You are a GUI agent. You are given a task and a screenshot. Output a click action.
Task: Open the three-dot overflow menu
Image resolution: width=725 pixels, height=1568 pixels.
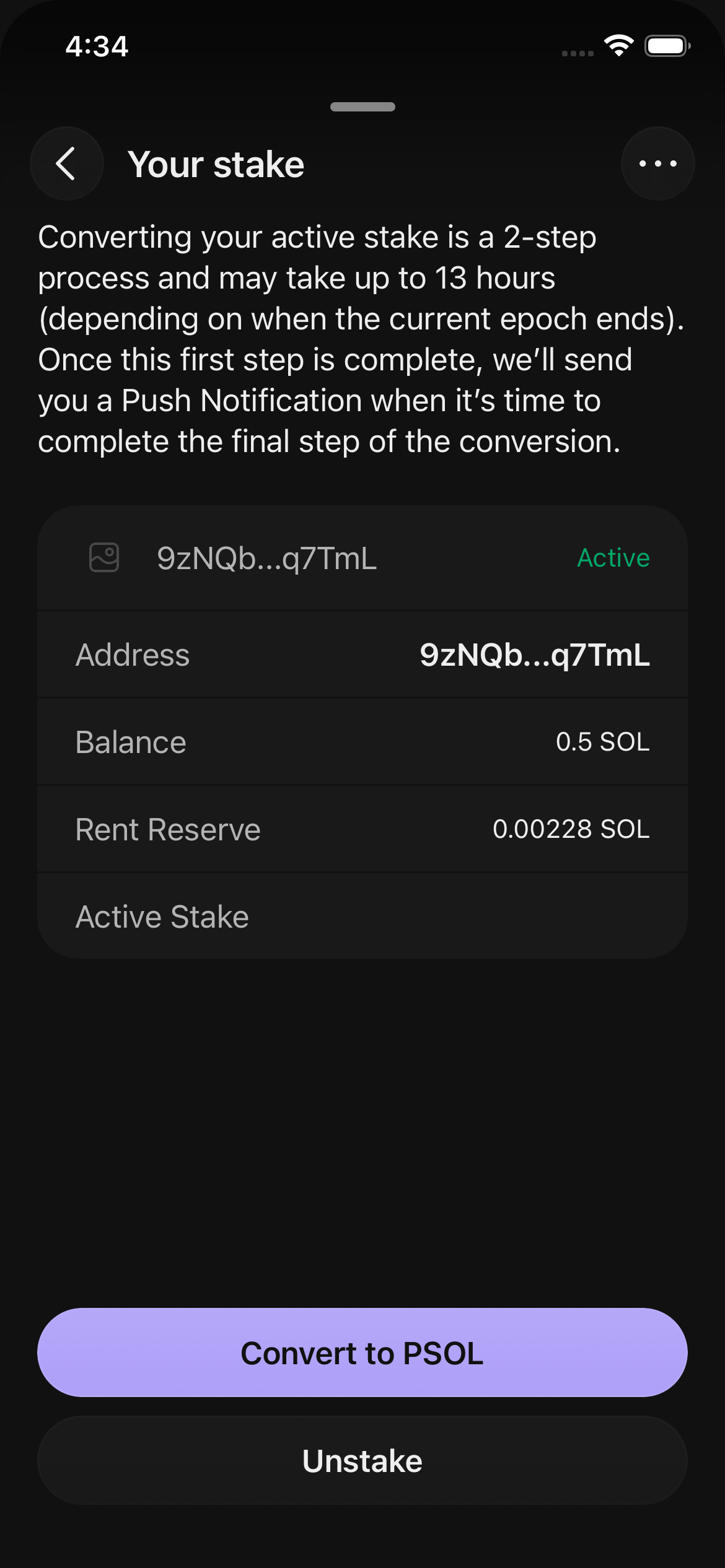pos(657,163)
